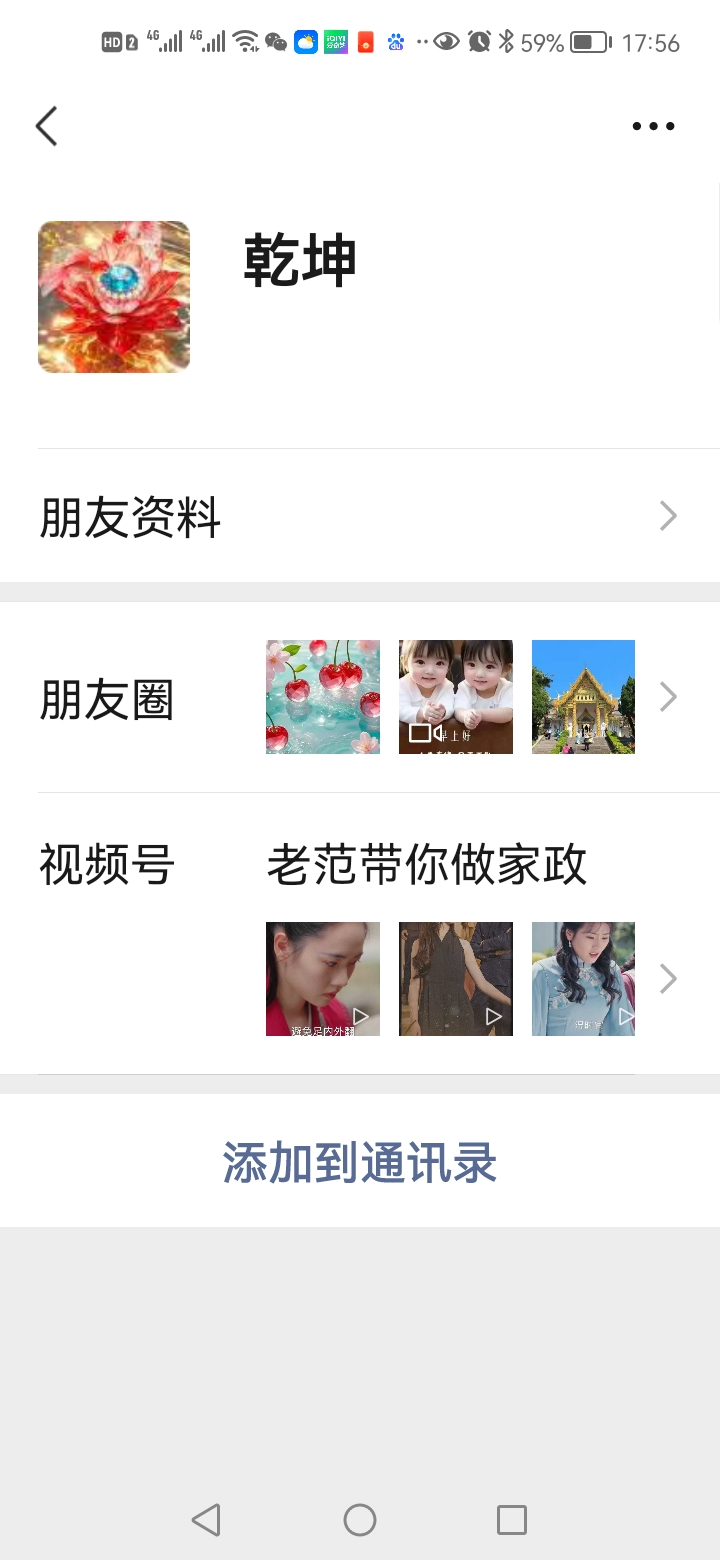Open the system recent apps button
720x1560 pixels.
click(x=512, y=1520)
